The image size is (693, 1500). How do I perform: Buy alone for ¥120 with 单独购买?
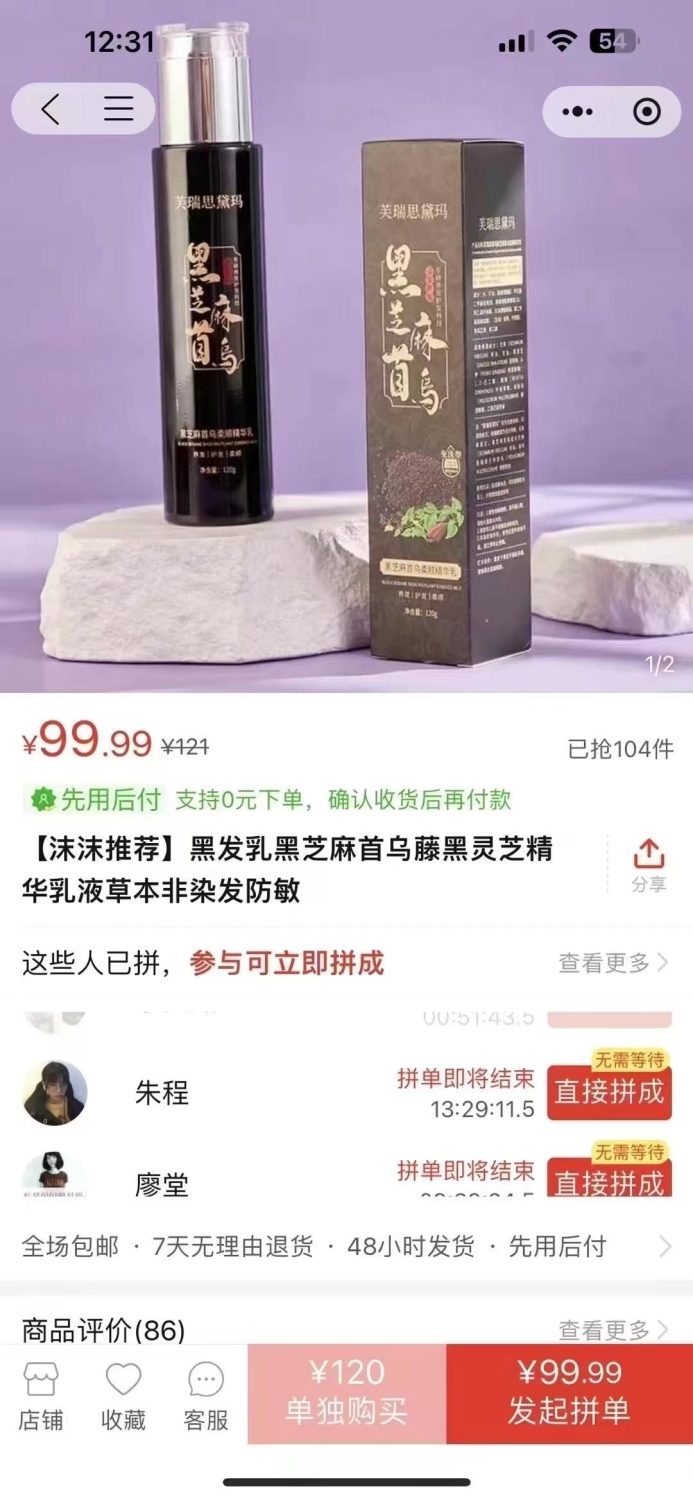click(347, 1393)
